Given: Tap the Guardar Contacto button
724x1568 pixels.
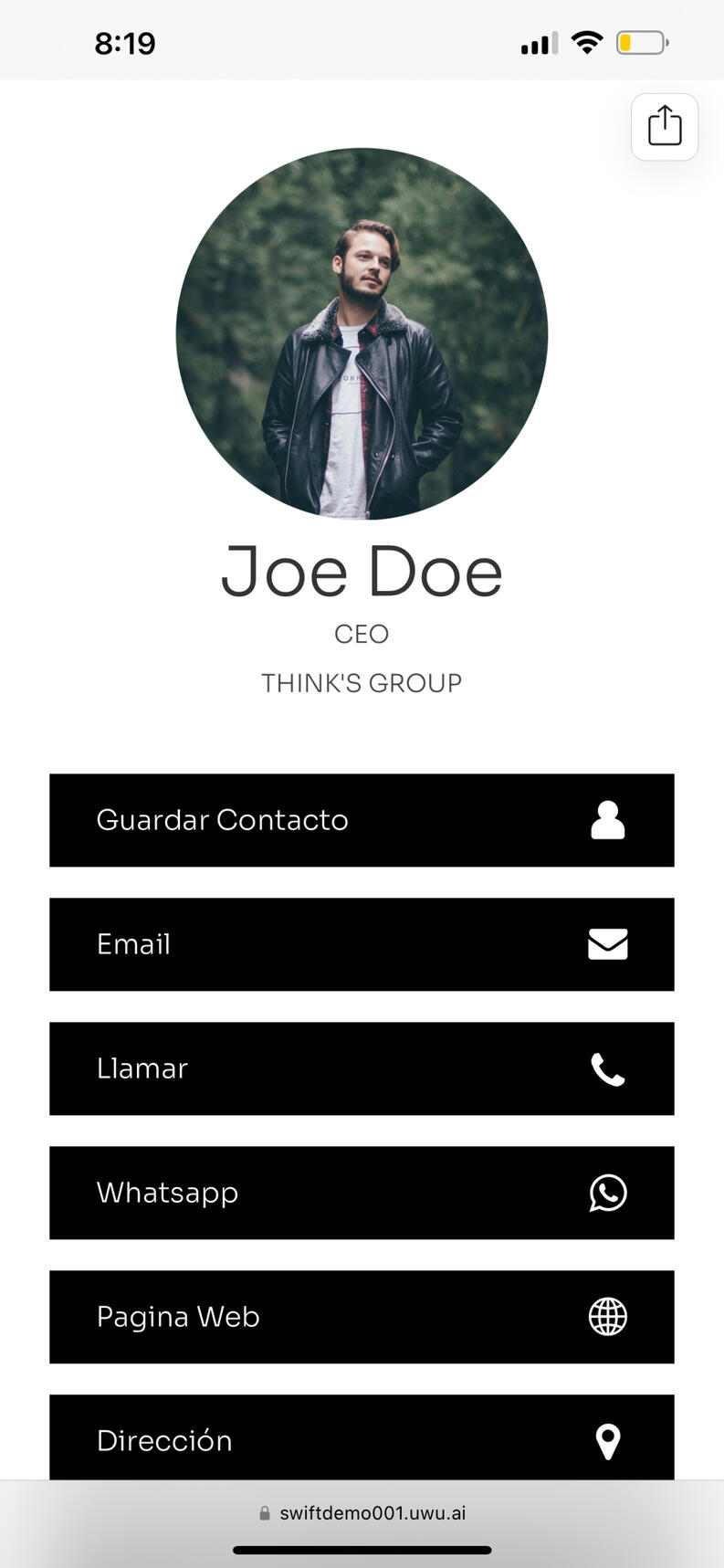Looking at the screenshot, I should (x=362, y=820).
